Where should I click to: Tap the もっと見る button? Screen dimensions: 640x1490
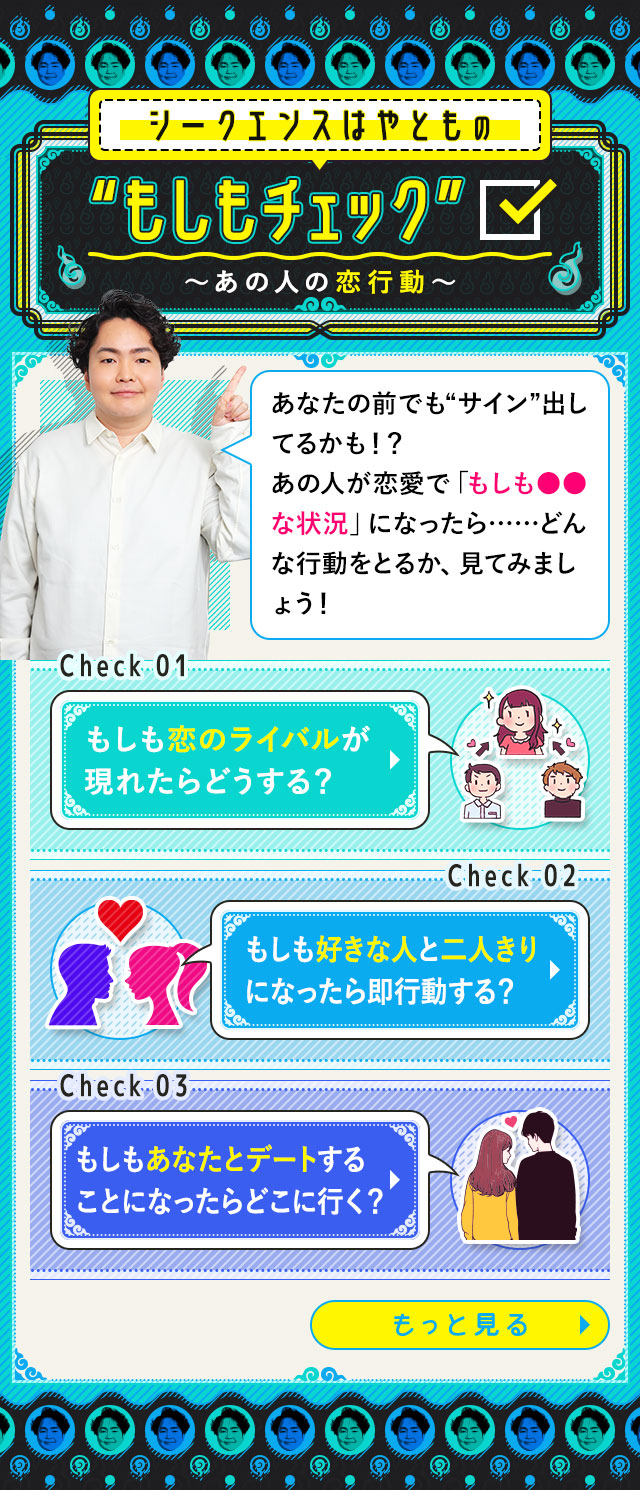pos(460,1325)
